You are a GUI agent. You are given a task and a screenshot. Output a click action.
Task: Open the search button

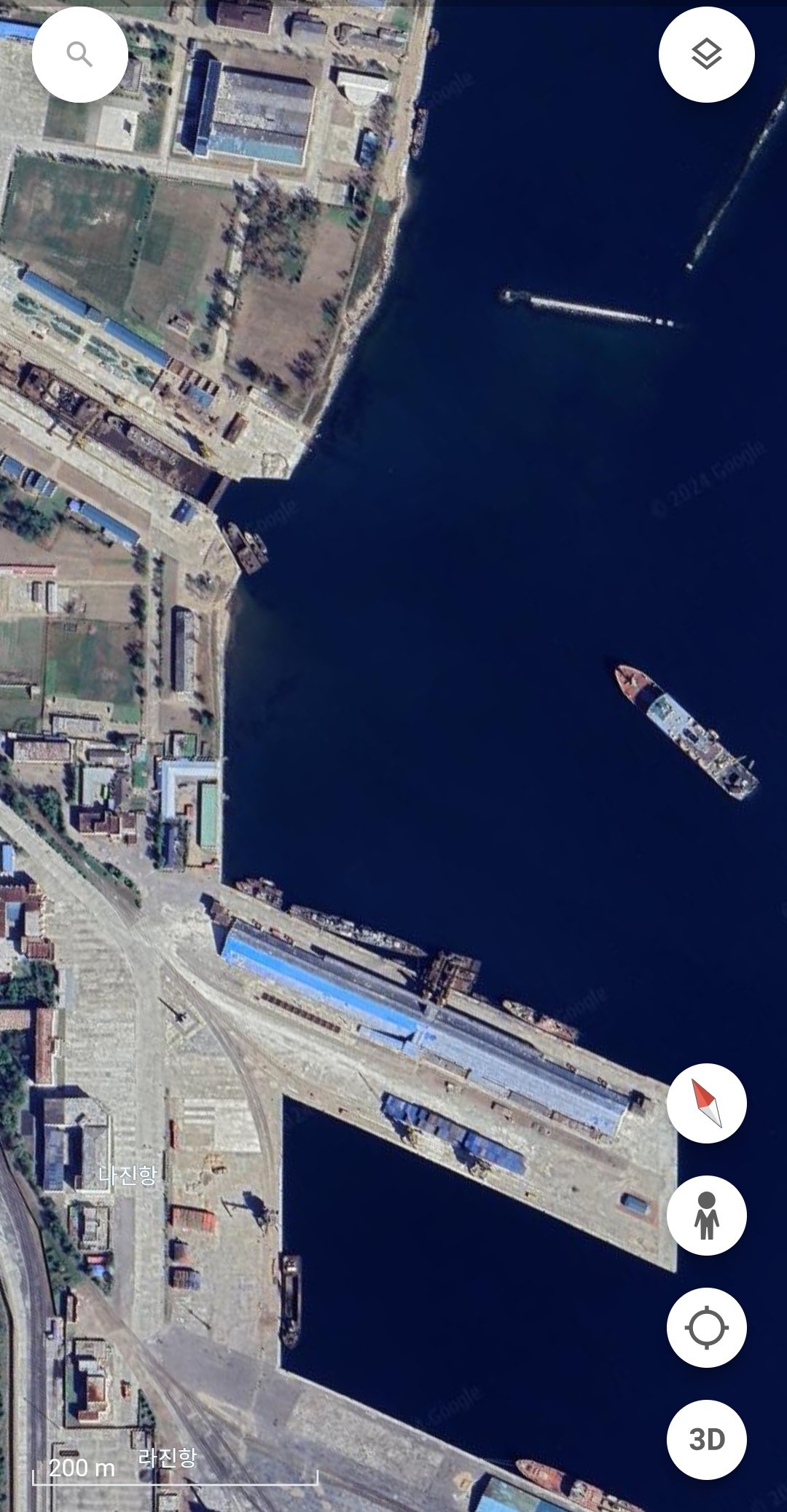[79, 55]
